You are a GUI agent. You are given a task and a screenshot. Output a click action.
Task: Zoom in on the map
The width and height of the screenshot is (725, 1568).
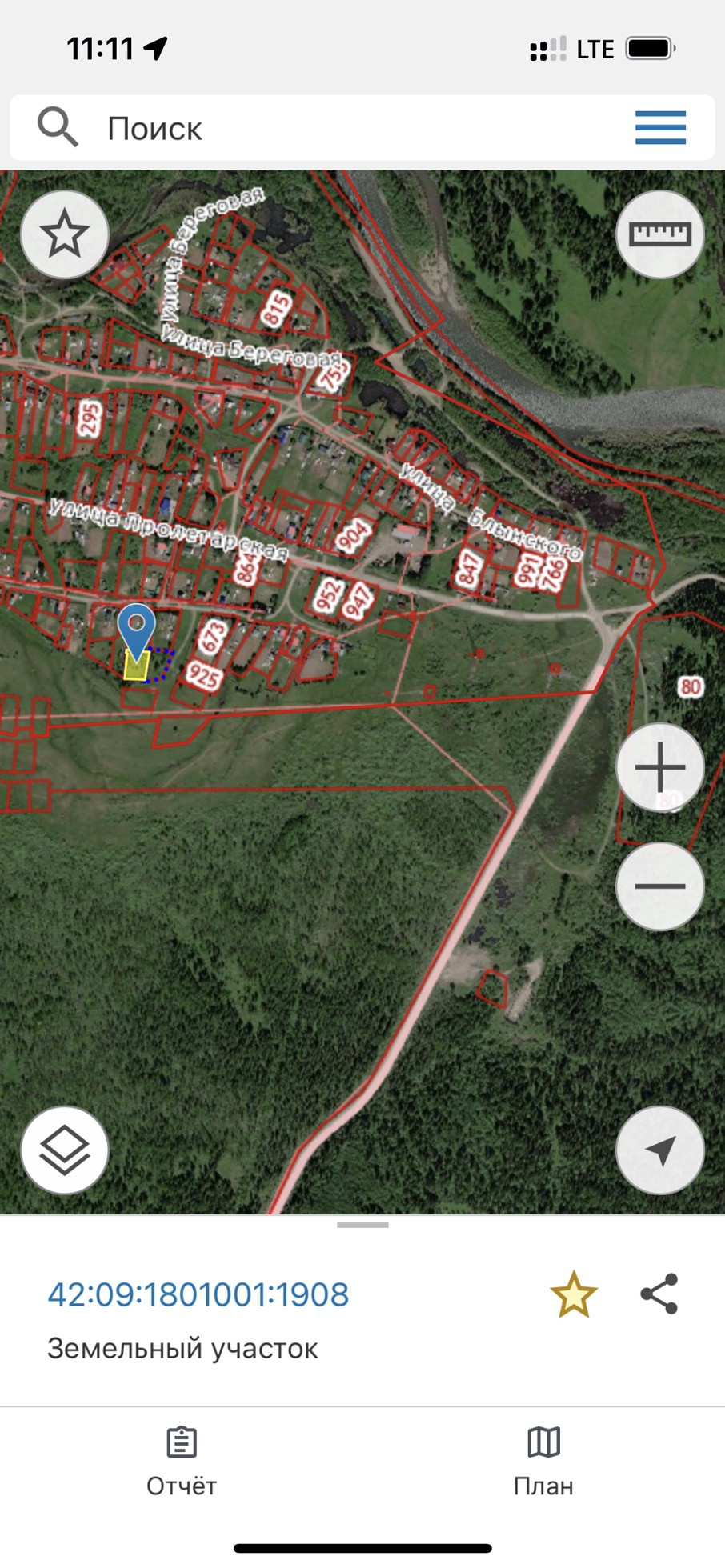pos(659,767)
